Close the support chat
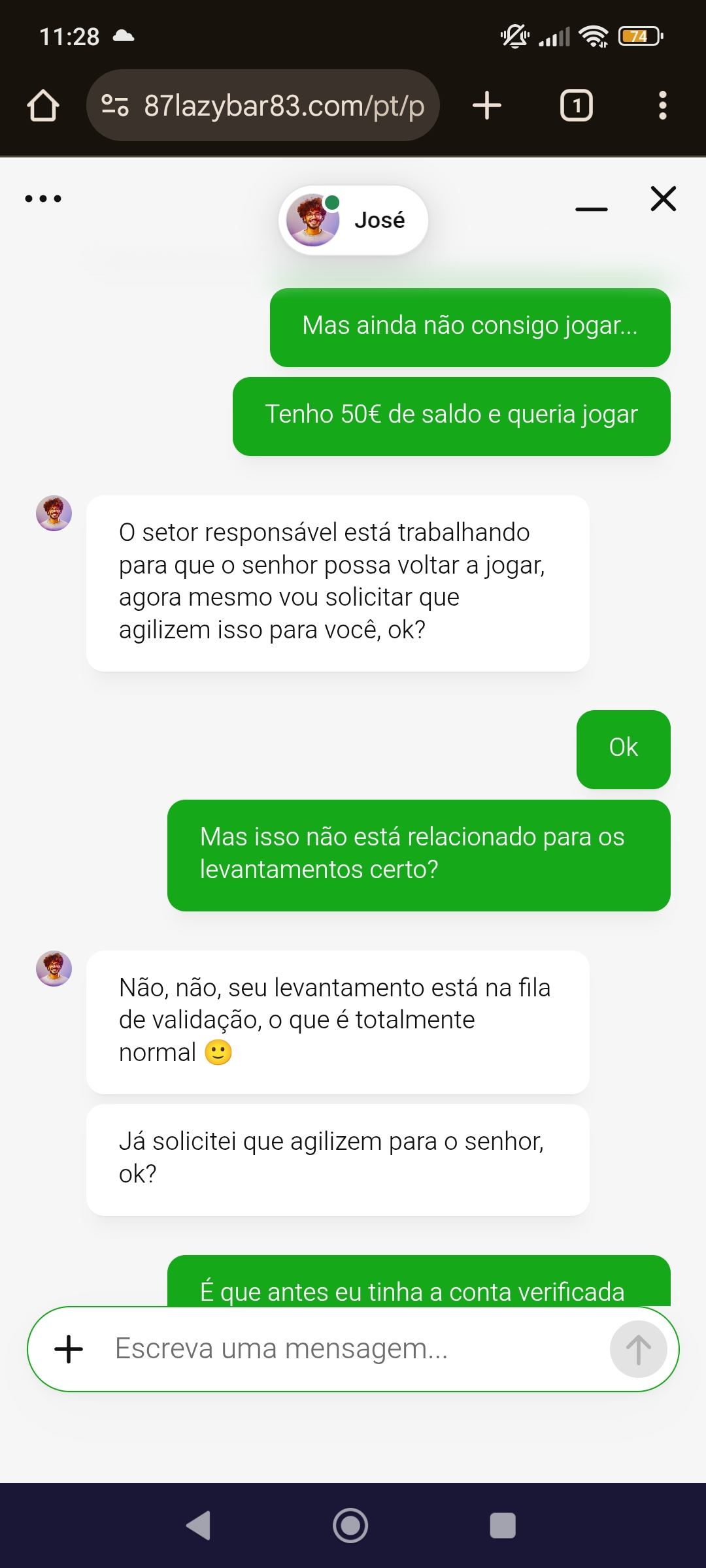The width and height of the screenshot is (706, 1568). pos(663,199)
